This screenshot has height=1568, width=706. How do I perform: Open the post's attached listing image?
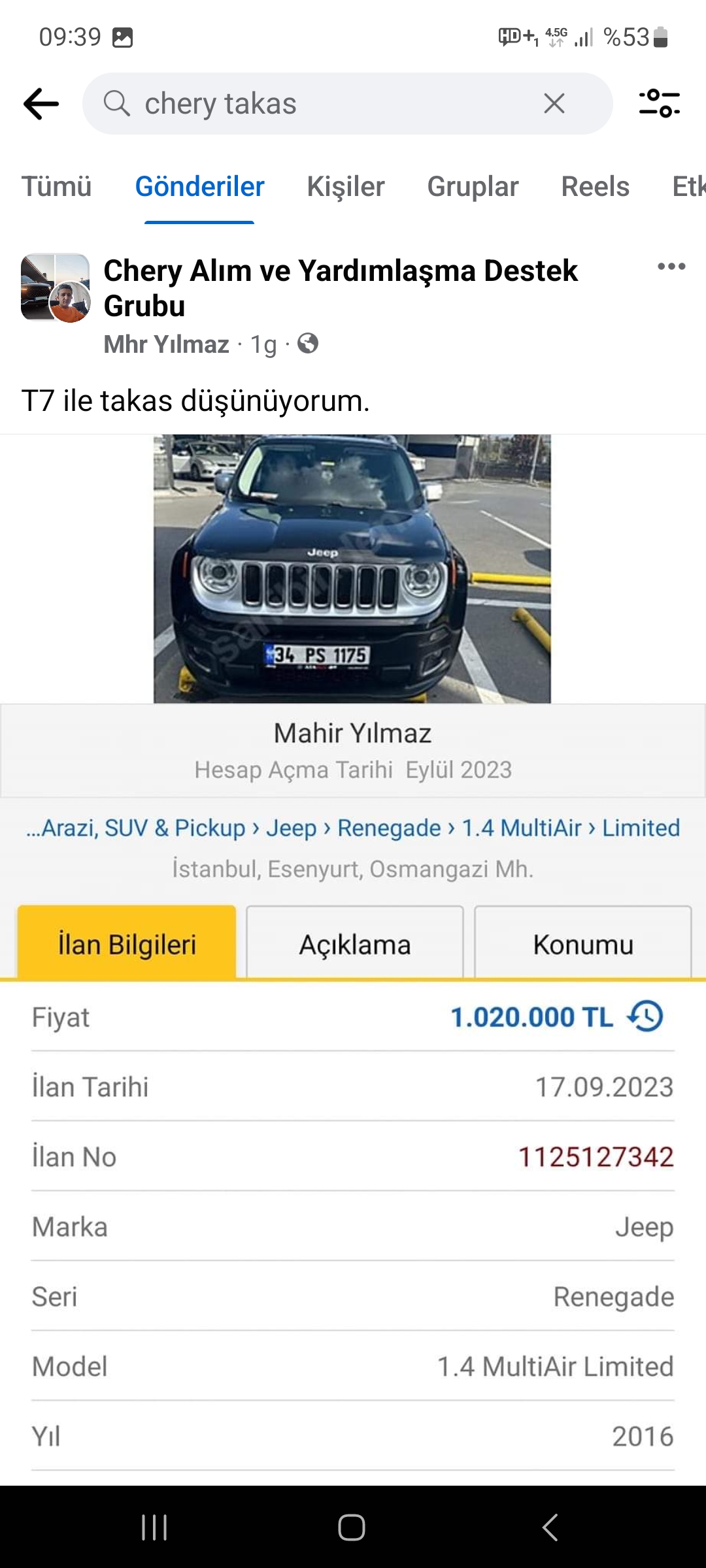point(352,915)
